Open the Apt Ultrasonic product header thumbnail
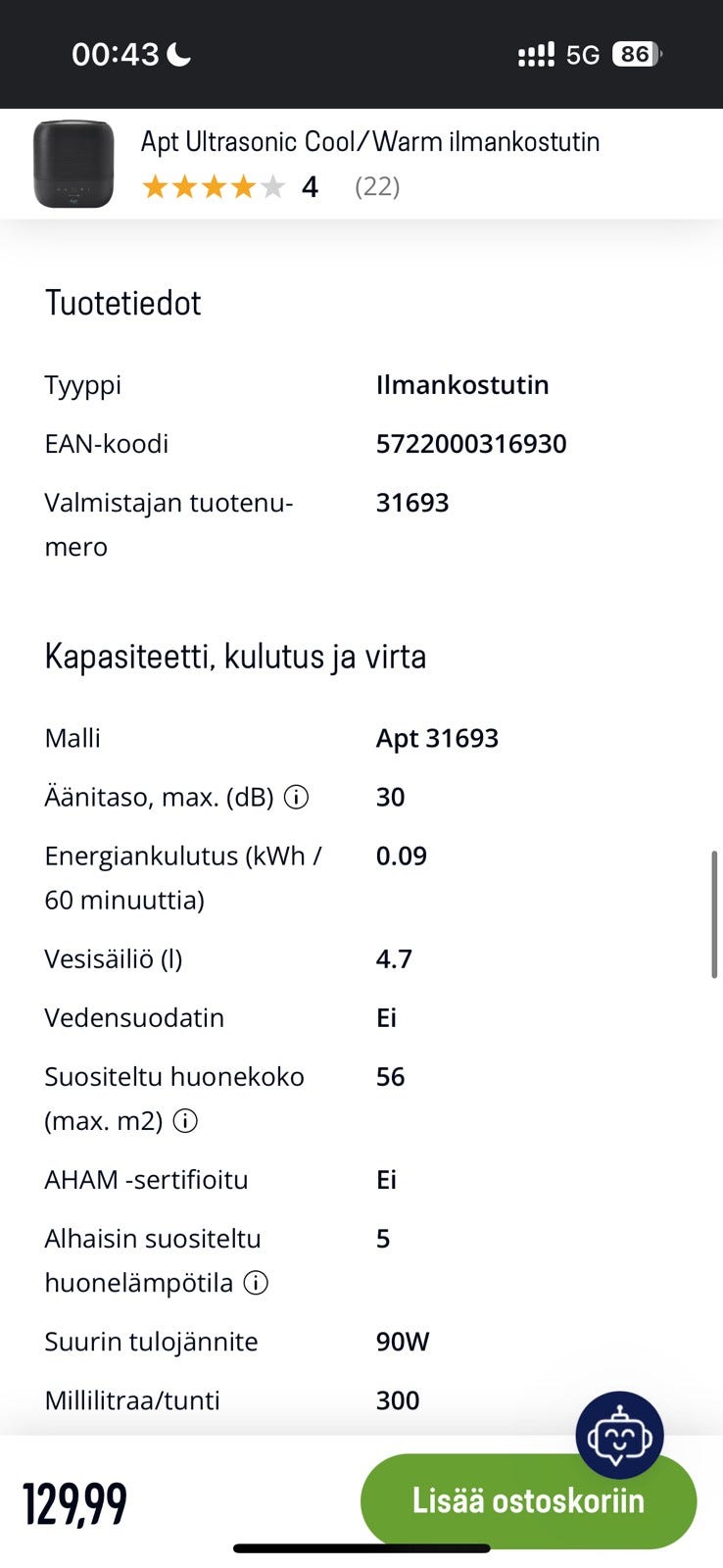 point(73,164)
